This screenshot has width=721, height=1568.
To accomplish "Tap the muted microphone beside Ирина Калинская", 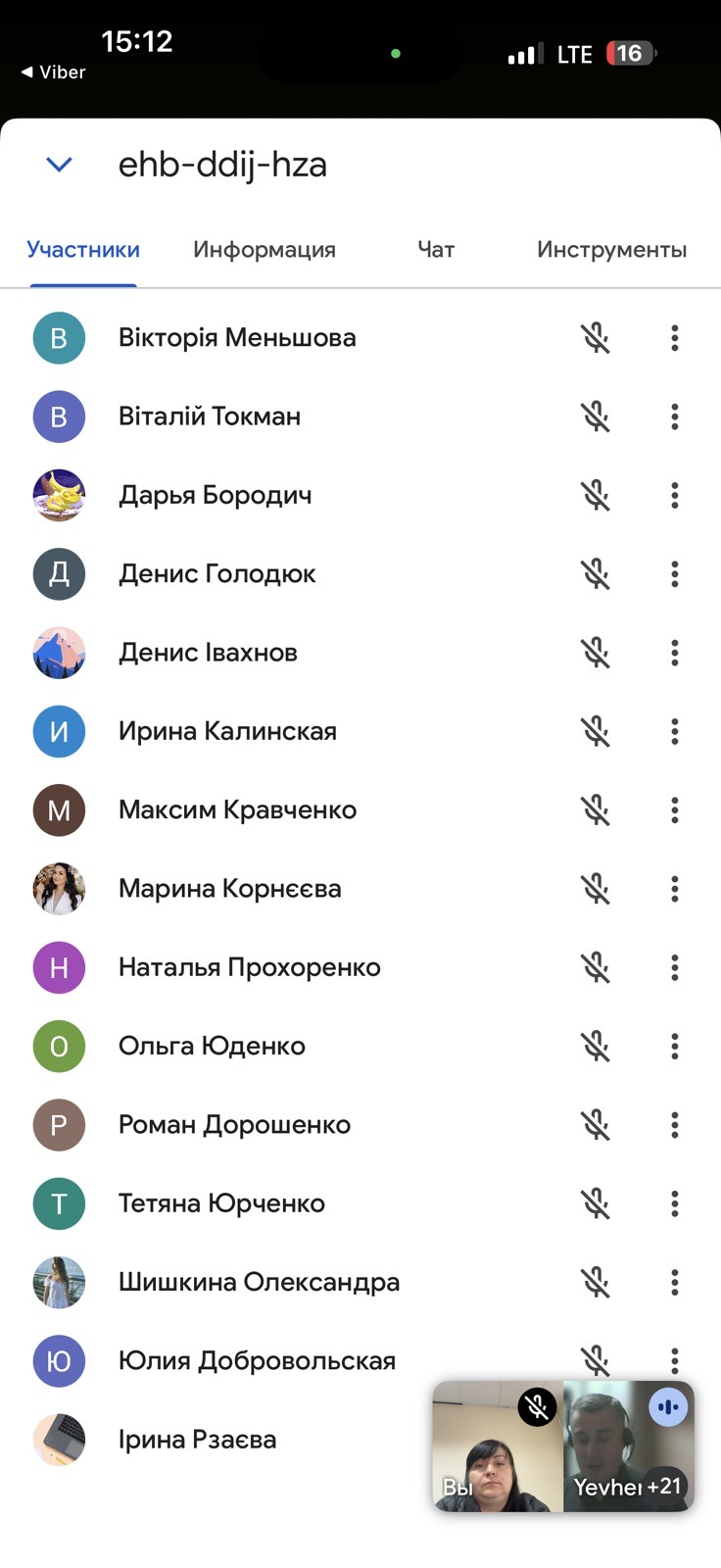I will tap(595, 731).
